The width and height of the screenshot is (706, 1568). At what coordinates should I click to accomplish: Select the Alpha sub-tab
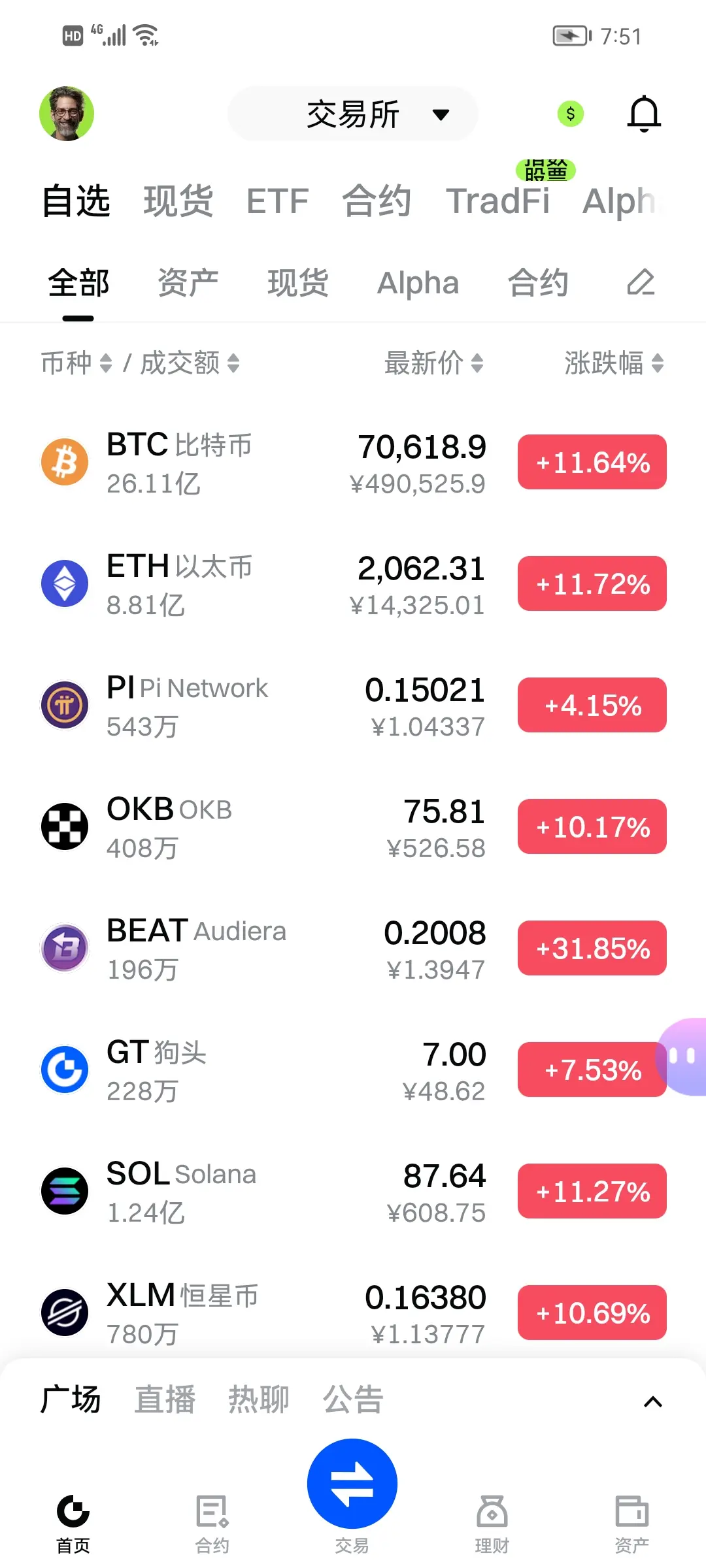pyautogui.click(x=418, y=283)
